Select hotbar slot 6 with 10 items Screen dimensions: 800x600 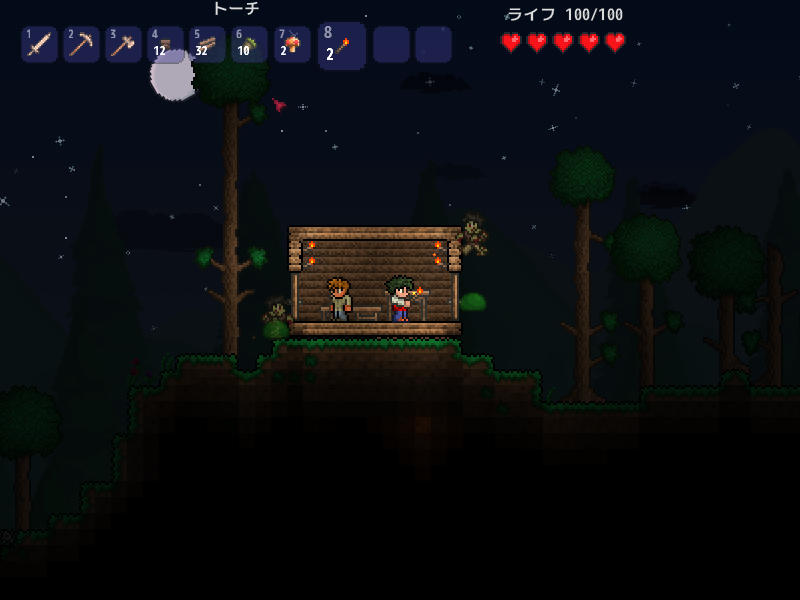point(249,44)
